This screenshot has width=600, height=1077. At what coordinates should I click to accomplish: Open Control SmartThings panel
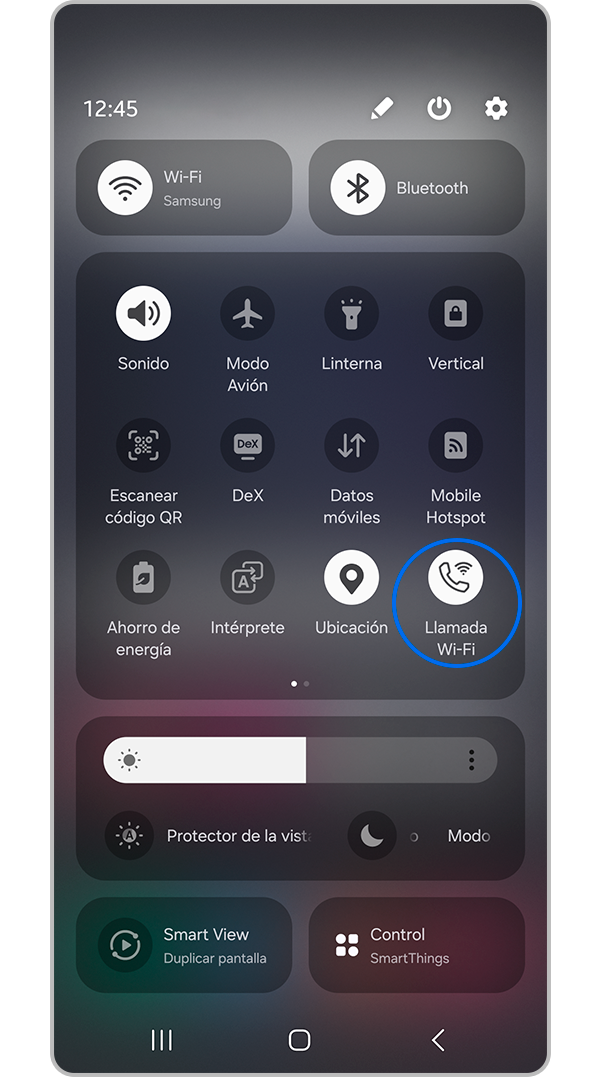coord(416,945)
